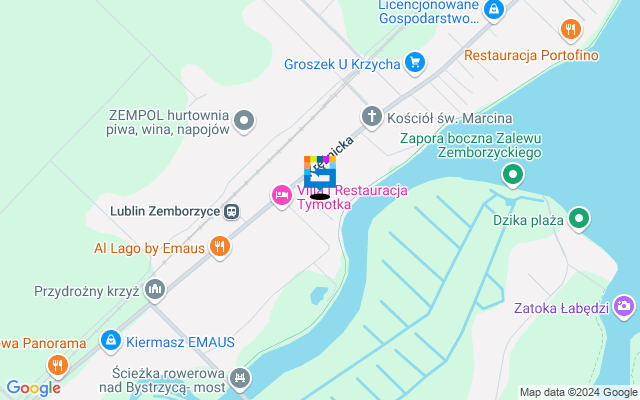Tap the Przydrożny krzyż monument marker
The height and width of the screenshot is (400, 640).
tap(154, 291)
